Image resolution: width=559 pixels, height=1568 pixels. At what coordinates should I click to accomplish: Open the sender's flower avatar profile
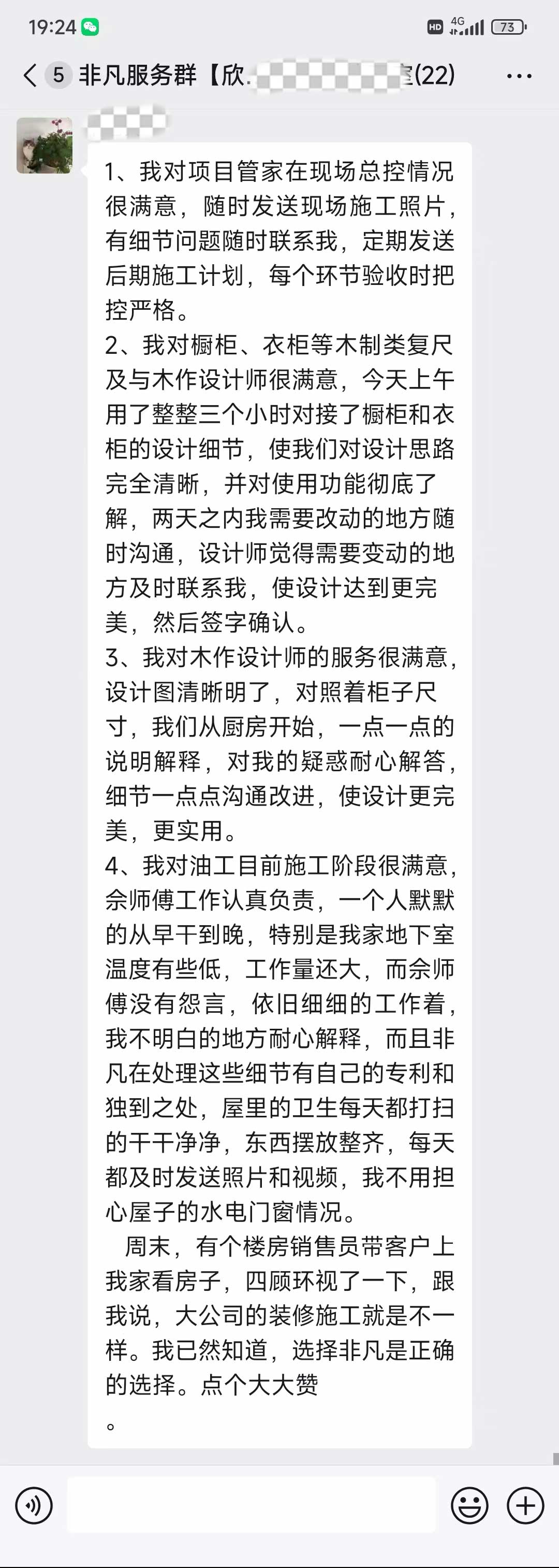(45, 146)
